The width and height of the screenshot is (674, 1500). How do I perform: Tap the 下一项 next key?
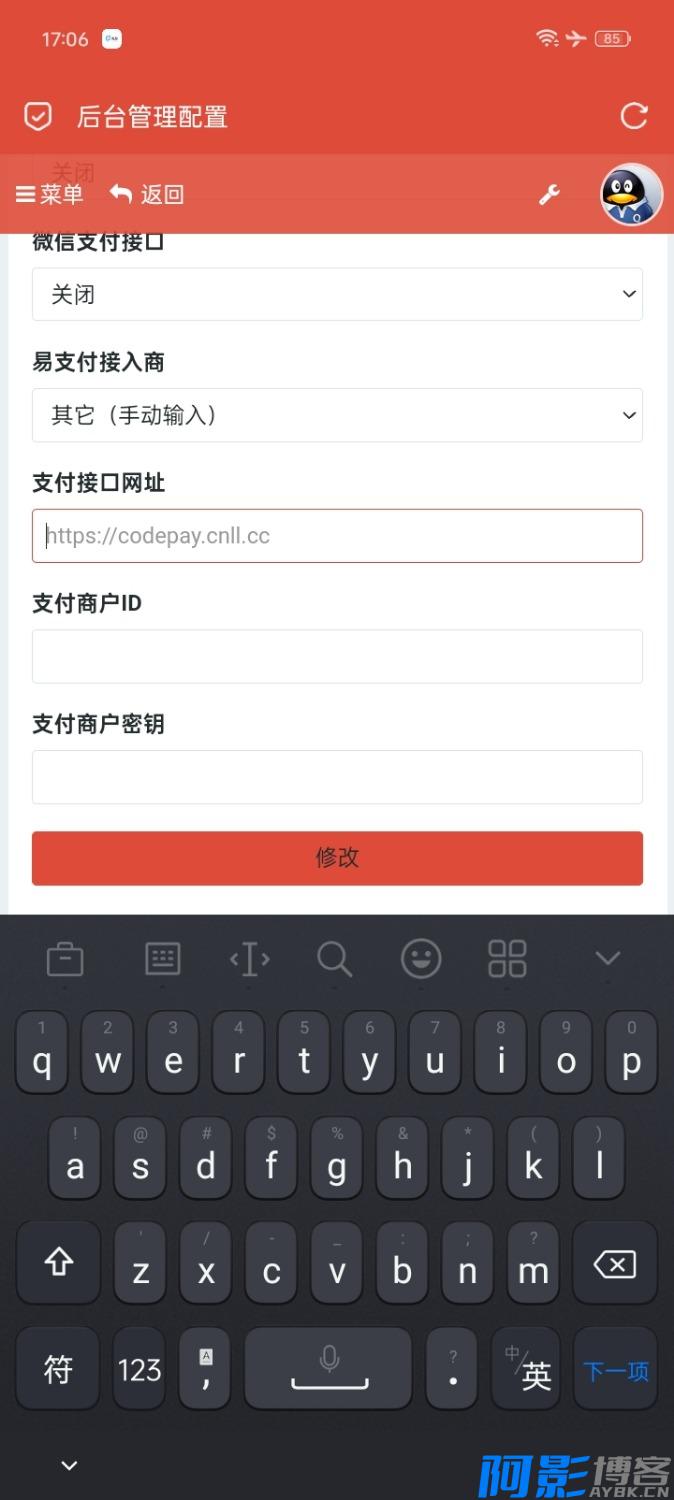pos(615,1370)
